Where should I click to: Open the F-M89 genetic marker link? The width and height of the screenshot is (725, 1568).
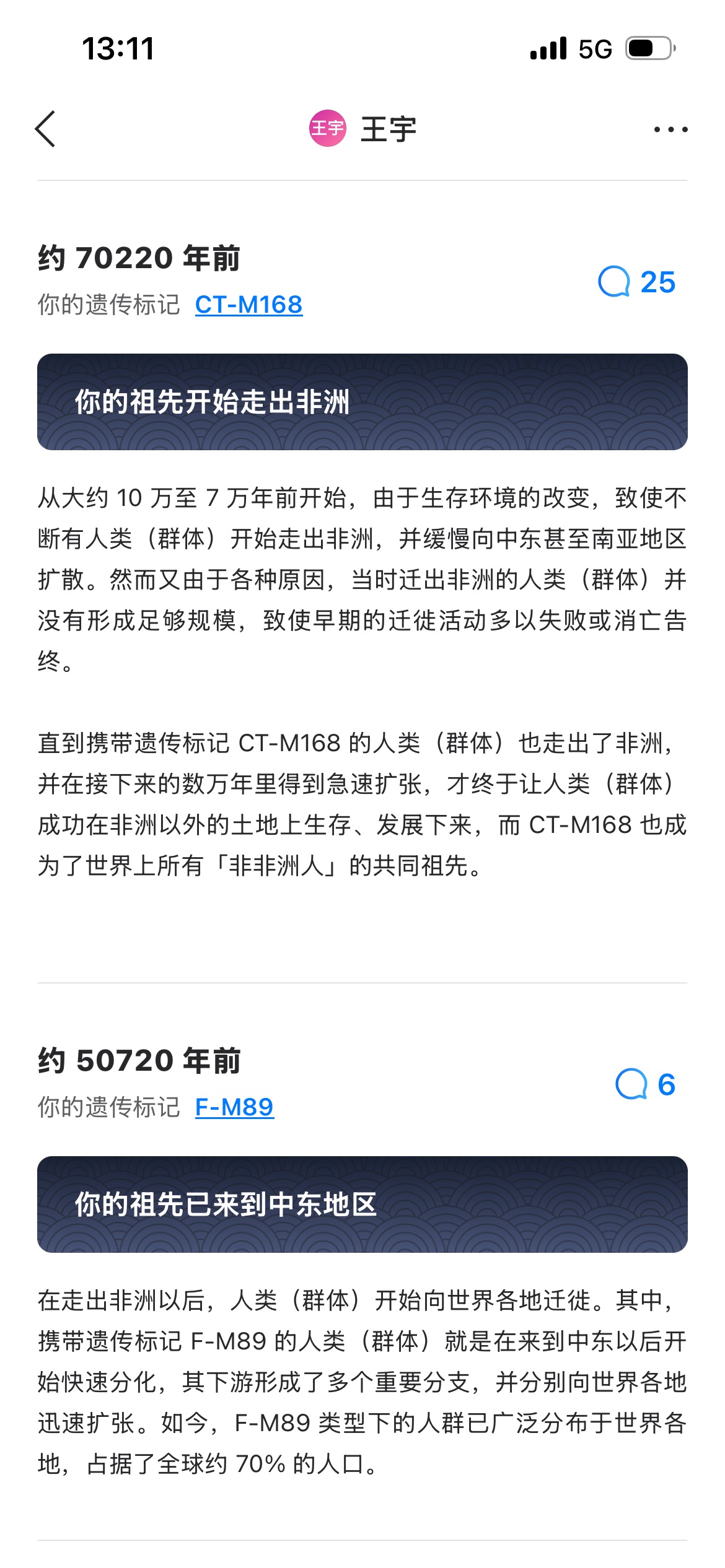pyautogui.click(x=234, y=1107)
